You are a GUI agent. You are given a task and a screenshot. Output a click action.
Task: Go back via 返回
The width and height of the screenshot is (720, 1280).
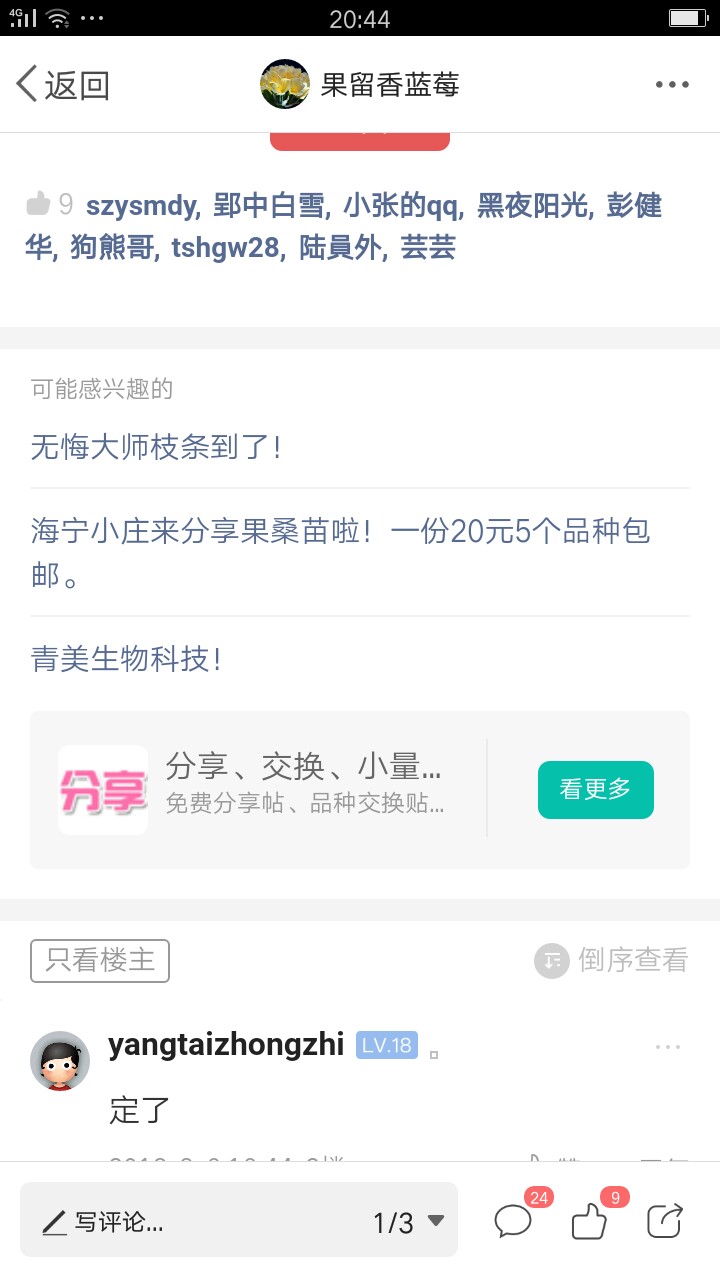pyautogui.click(x=63, y=85)
